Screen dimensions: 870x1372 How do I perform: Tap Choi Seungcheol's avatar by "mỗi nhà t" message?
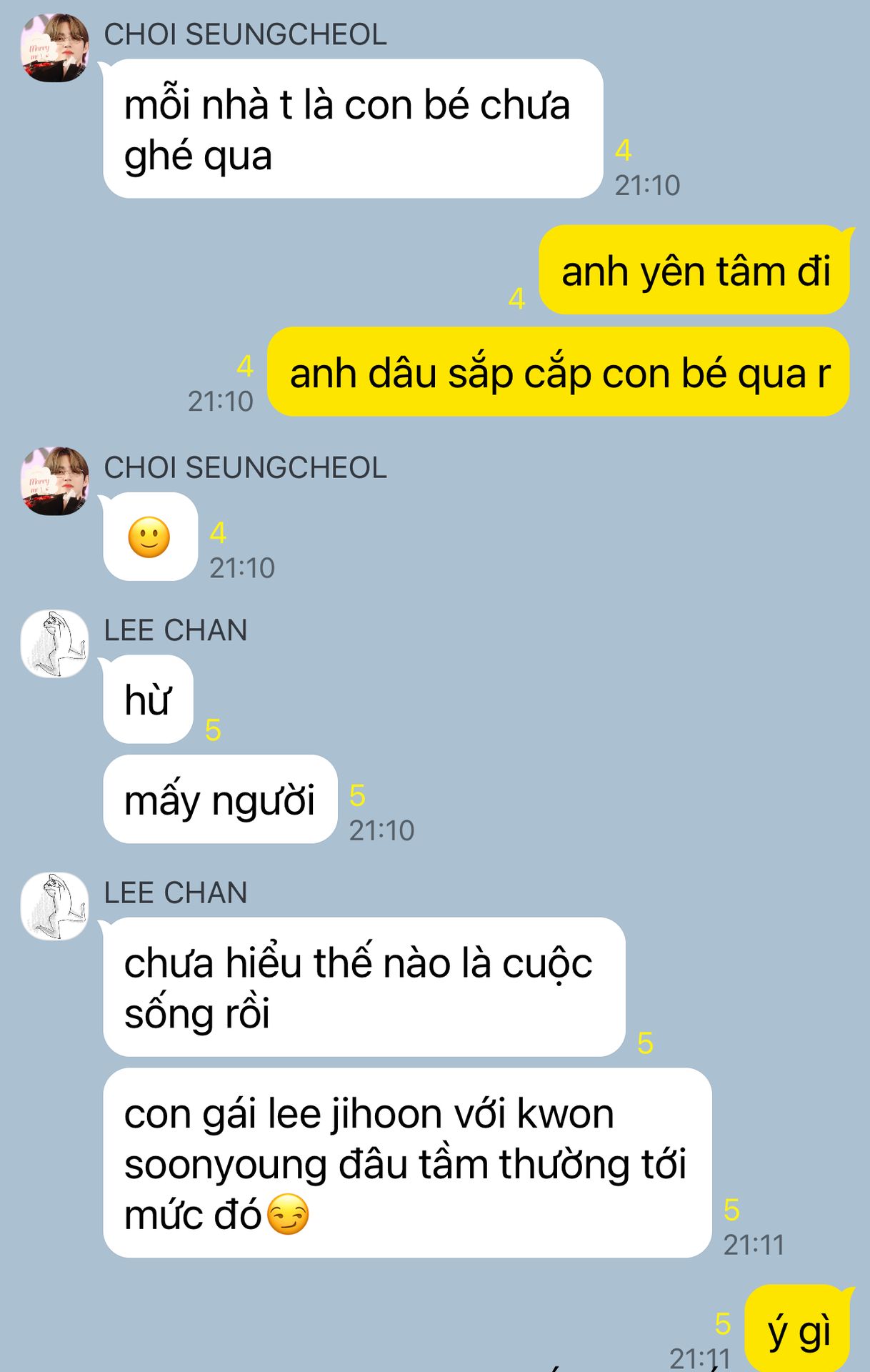point(55,48)
